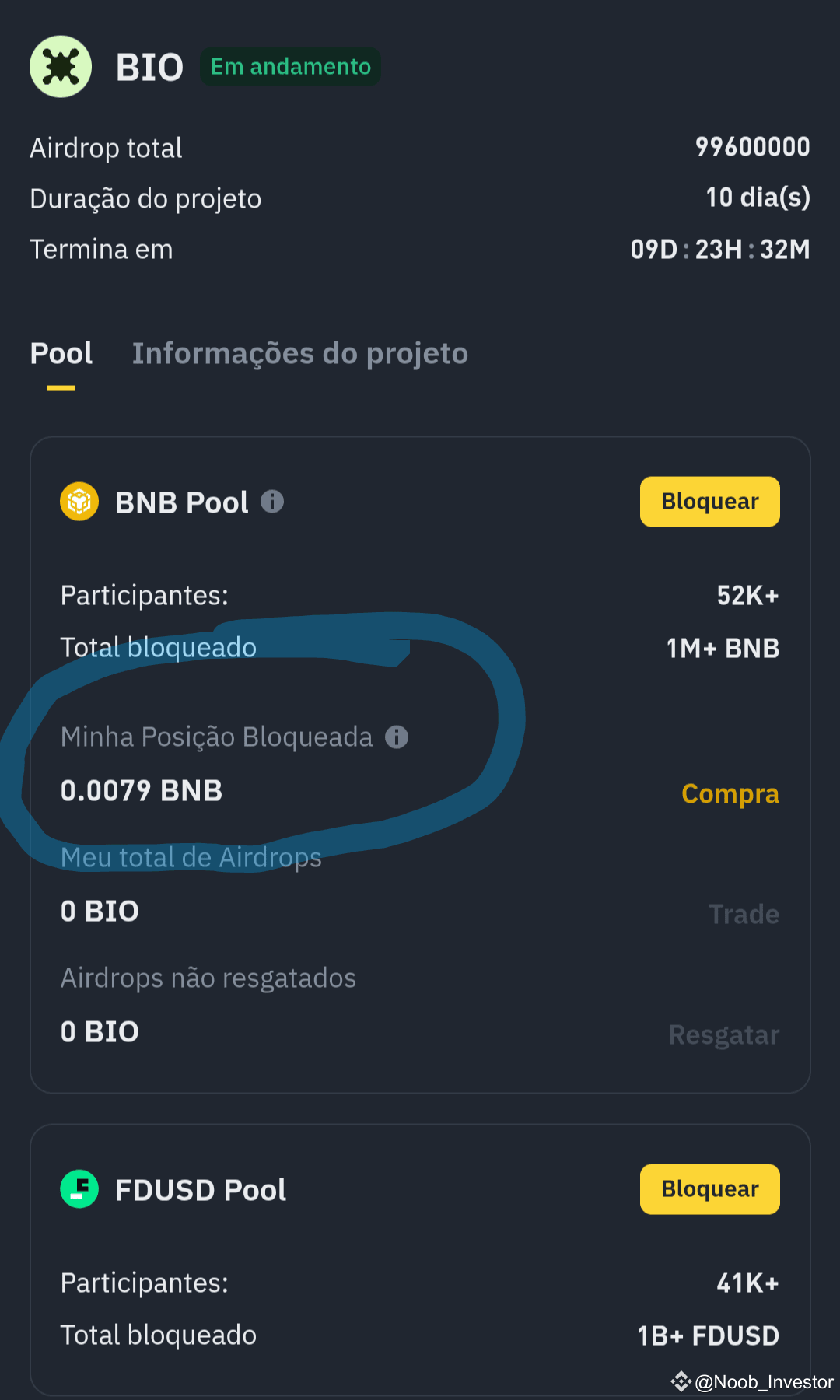Tap the green FDUSD currency symbol icon
The height and width of the screenshot is (1400, 840).
click(x=79, y=1188)
